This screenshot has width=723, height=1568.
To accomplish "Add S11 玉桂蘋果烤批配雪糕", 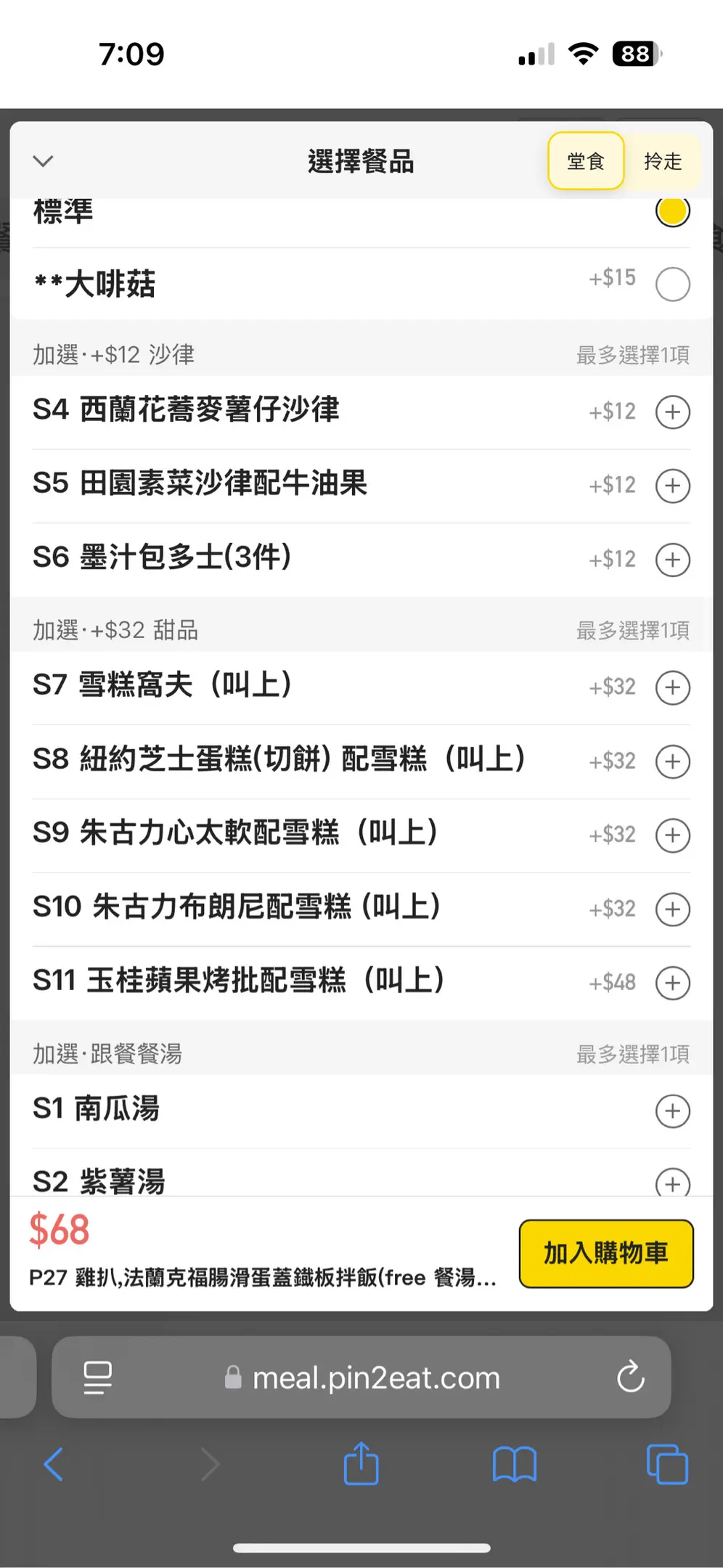I will [672, 983].
